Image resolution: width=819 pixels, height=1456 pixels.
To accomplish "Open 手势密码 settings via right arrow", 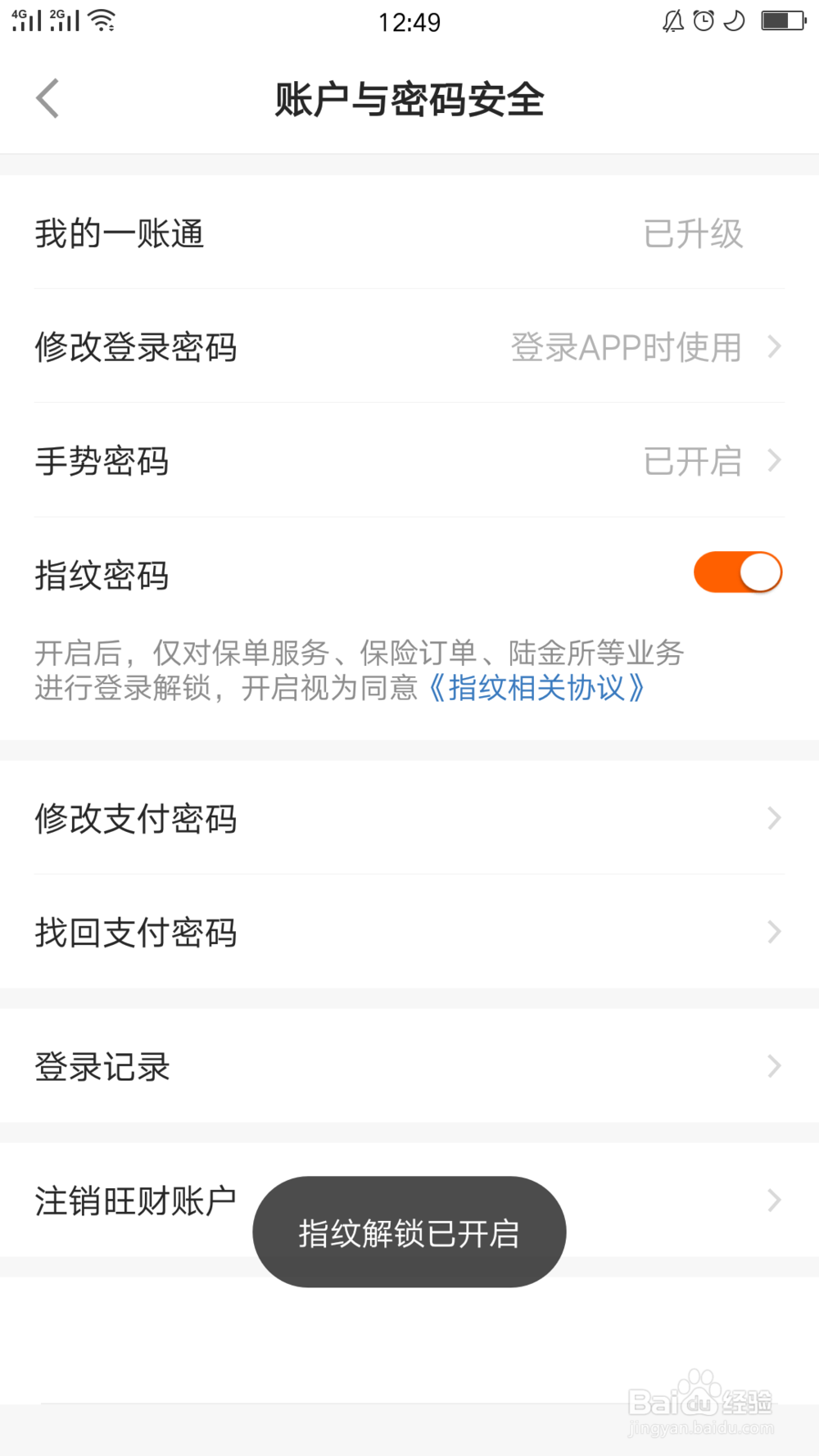I will (773, 462).
